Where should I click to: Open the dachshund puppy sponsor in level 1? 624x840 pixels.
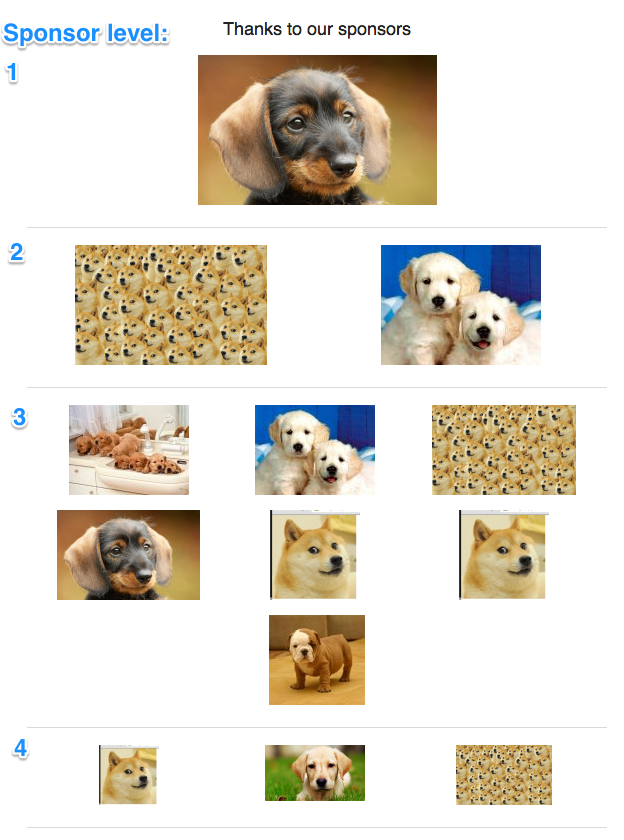317,130
